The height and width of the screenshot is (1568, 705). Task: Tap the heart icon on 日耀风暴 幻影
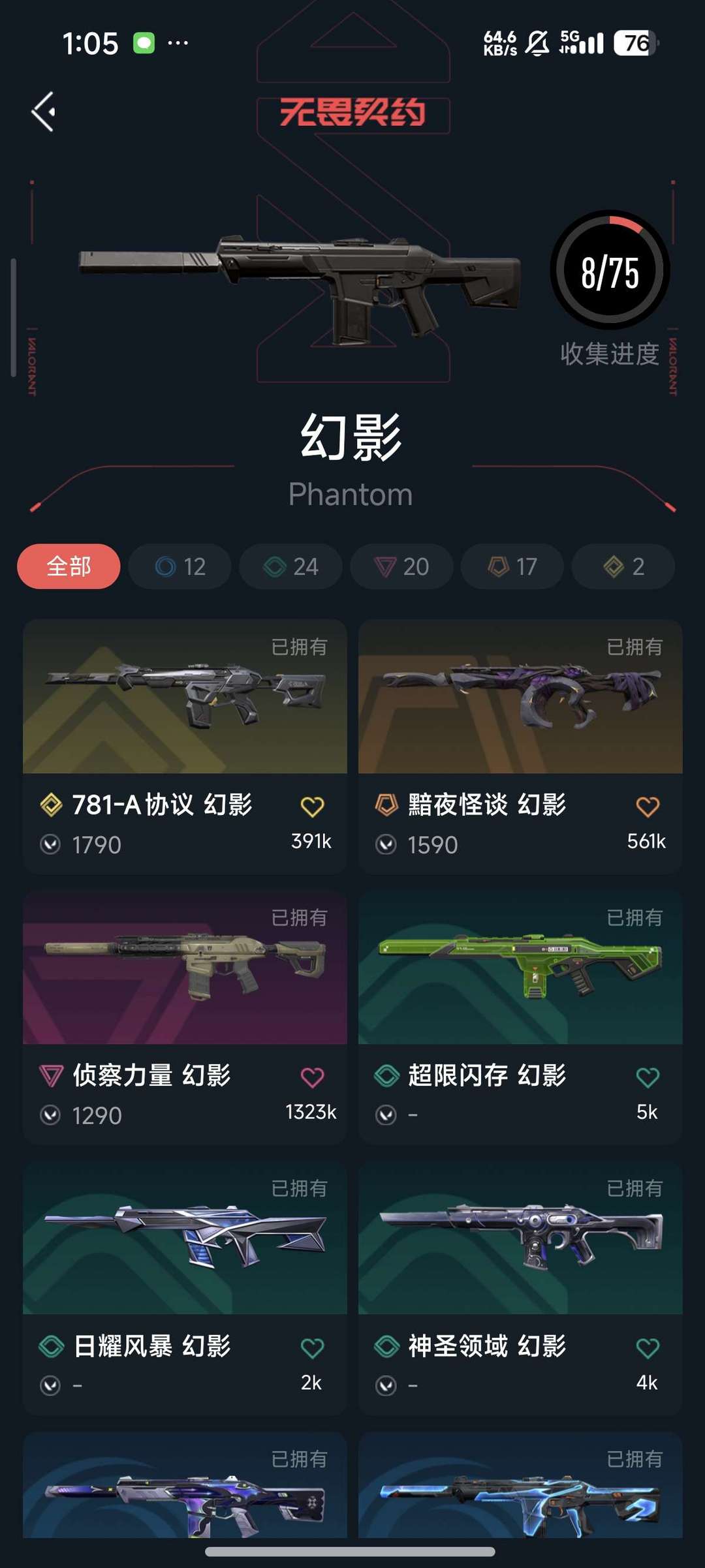coord(312,1348)
